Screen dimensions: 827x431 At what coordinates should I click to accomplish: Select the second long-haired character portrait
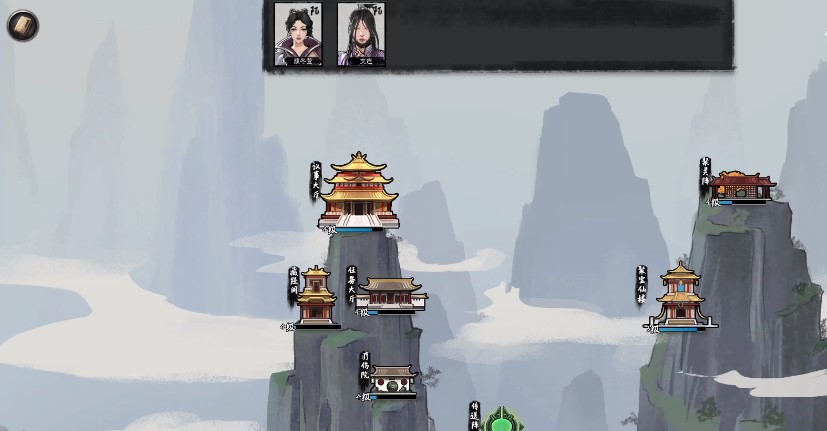coord(361,33)
